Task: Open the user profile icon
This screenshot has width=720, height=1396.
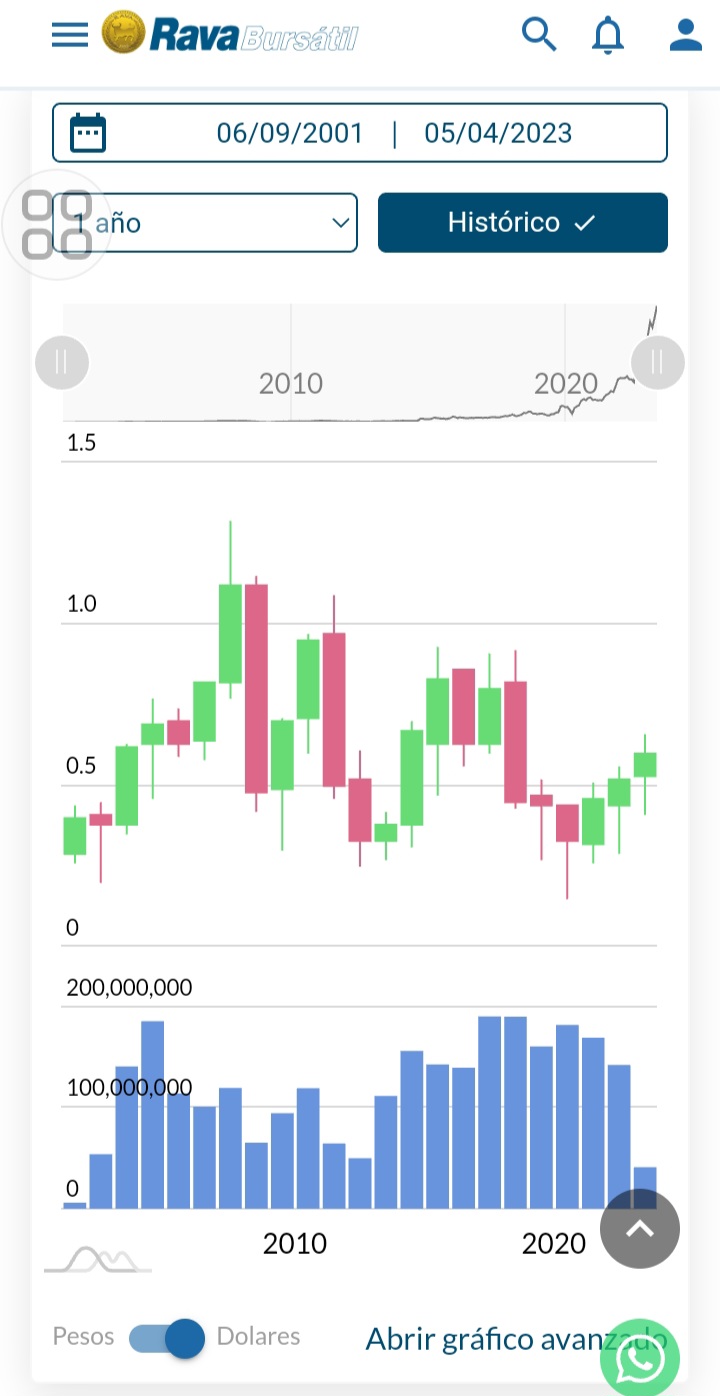Action: tap(686, 35)
